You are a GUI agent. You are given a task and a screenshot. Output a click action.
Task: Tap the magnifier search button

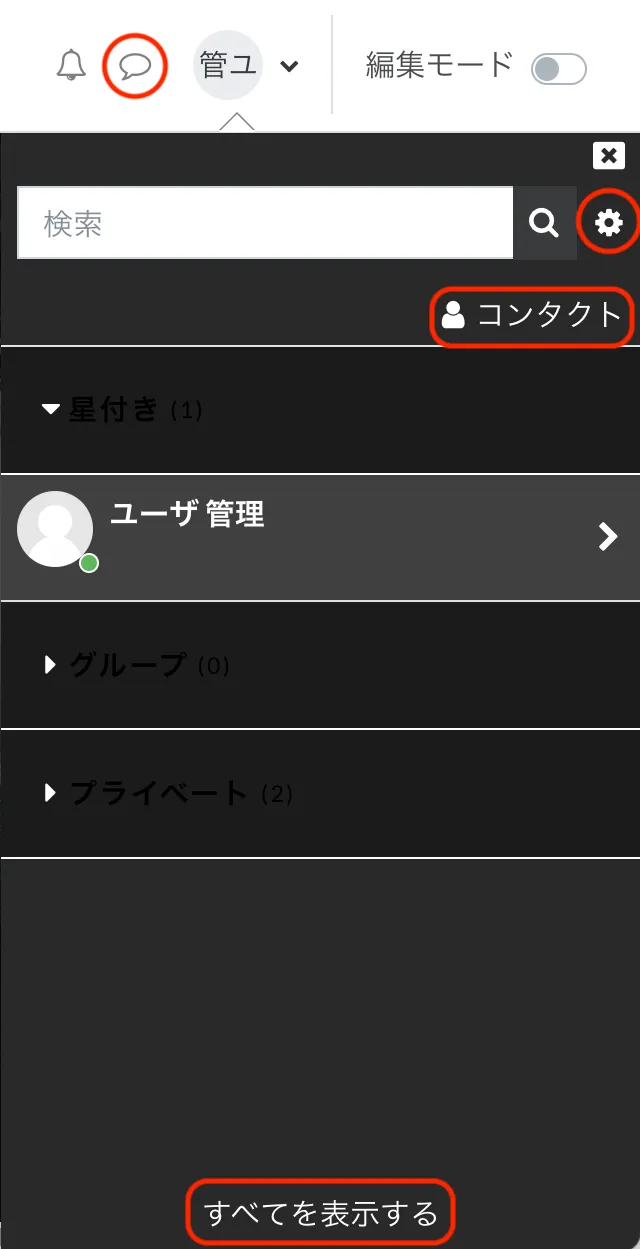click(x=544, y=223)
